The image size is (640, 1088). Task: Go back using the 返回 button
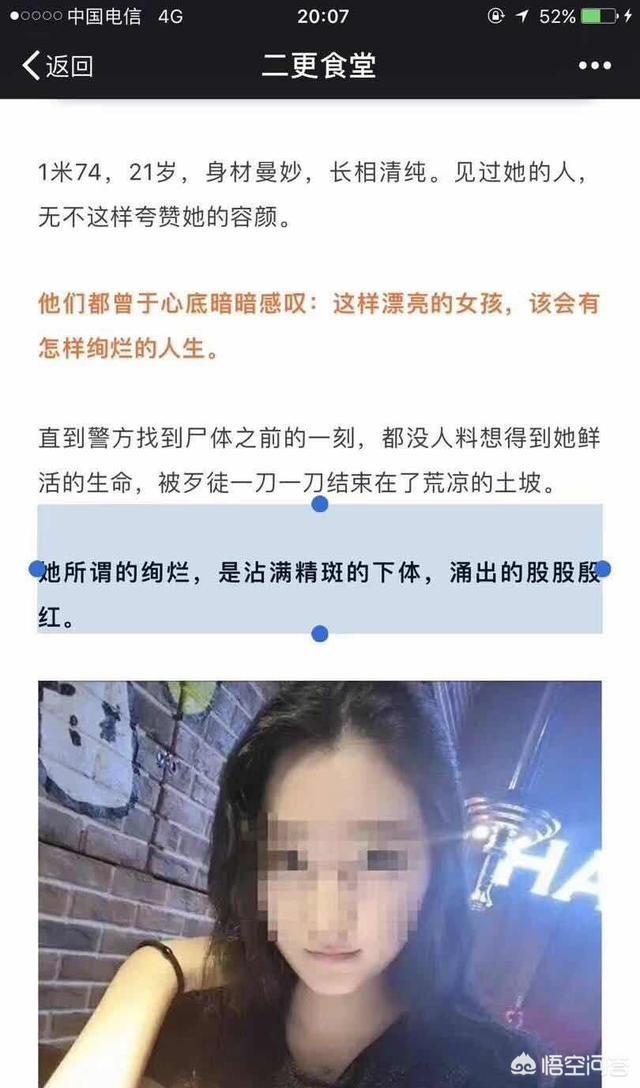tap(58, 67)
